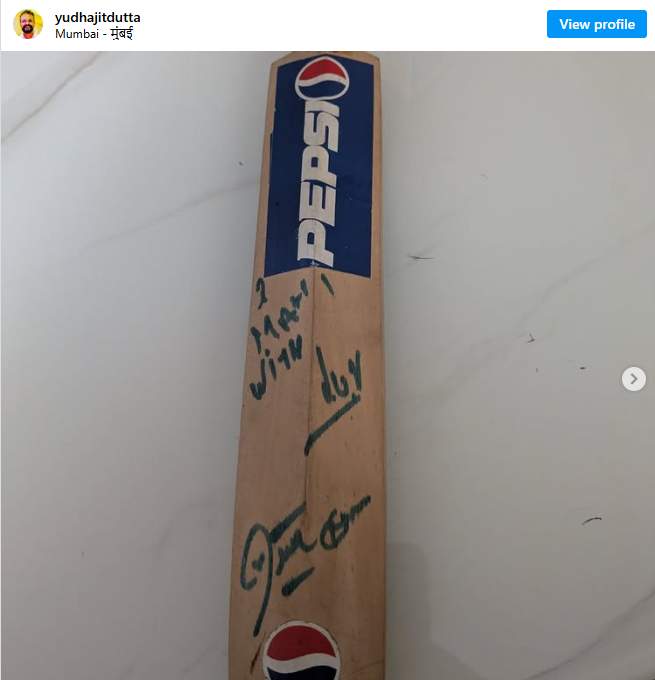Tap the View profile button
The height and width of the screenshot is (680, 655).
click(597, 24)
